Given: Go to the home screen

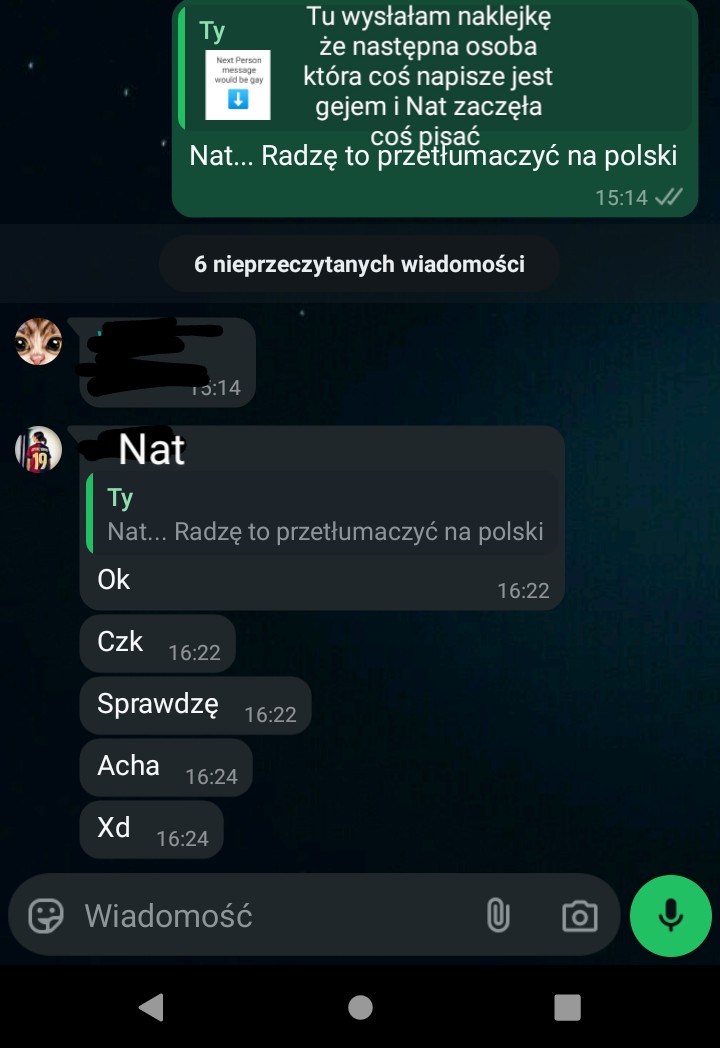Looking at the screenshot, I should [x=360, y=1007].
